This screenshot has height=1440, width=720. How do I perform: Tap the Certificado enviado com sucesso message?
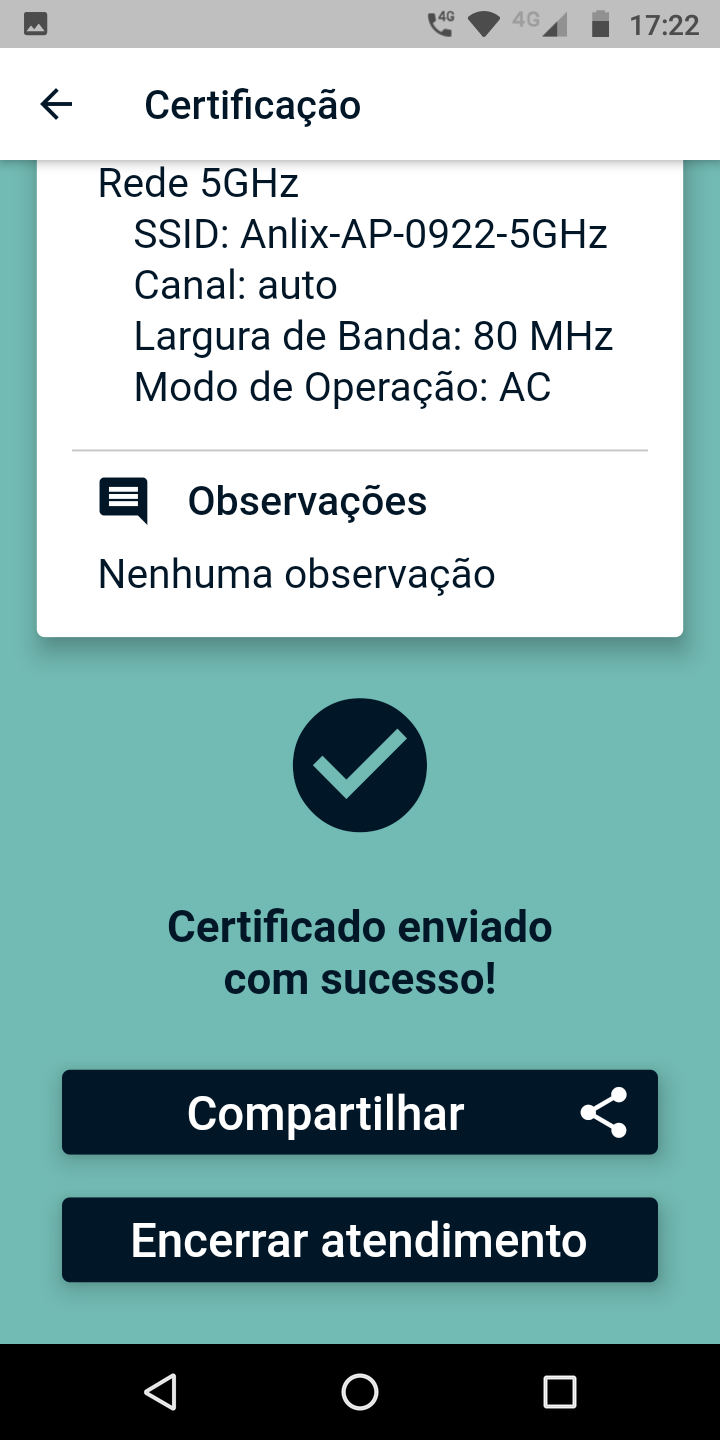coord(360,951)
